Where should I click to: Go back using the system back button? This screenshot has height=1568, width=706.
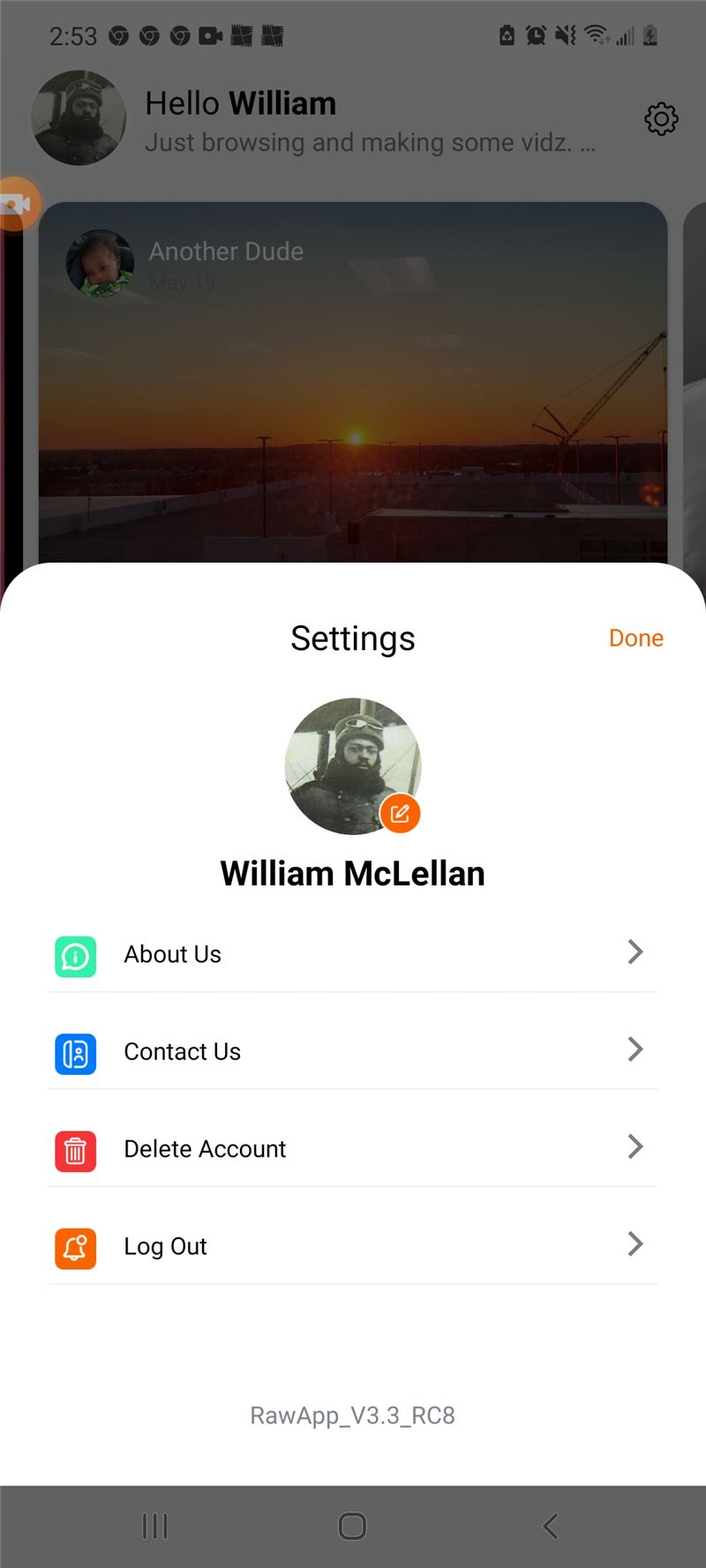pyautogui.click(x=550, y=1526)
